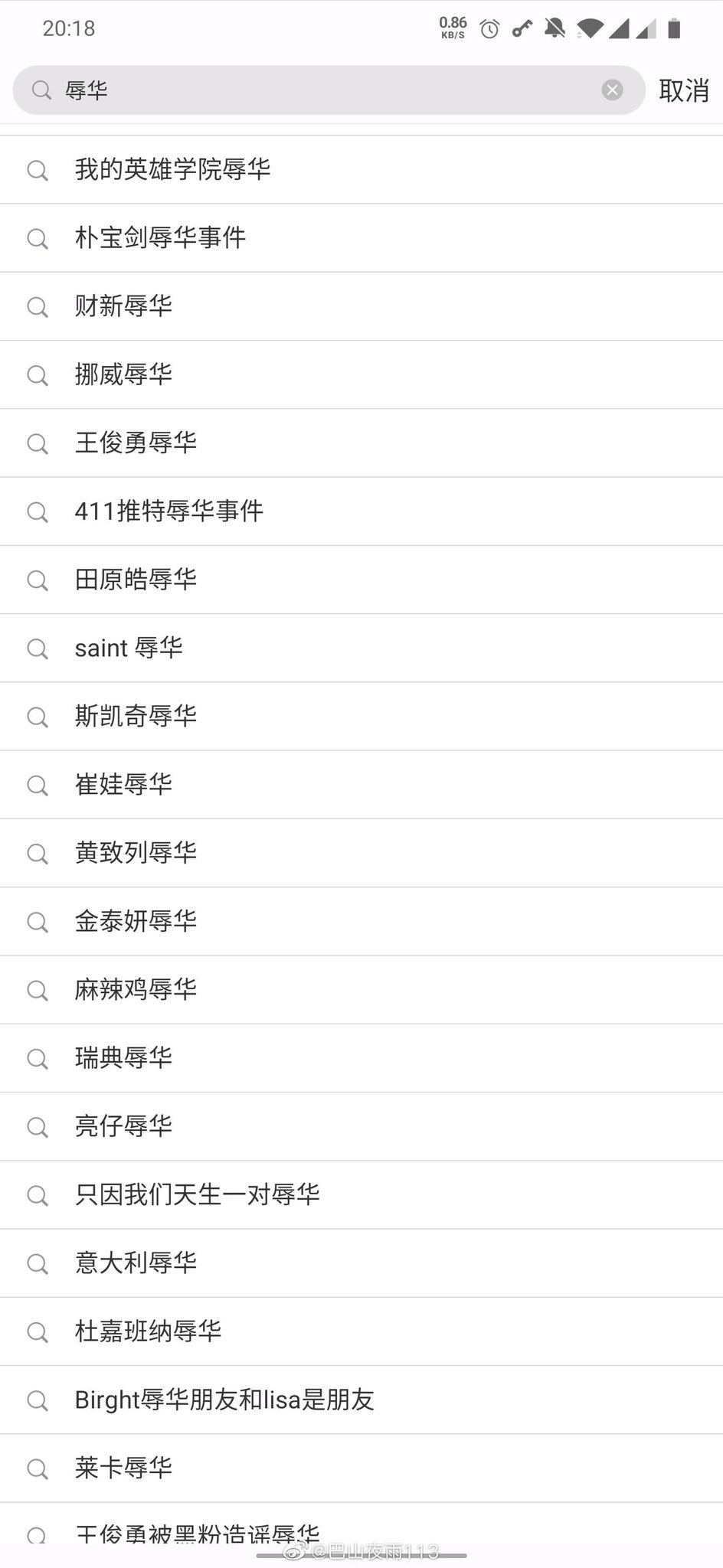
Task: Select suggestion Birght辱华朋友和lisa是朋友
Action: click(x=224, y=1400)
